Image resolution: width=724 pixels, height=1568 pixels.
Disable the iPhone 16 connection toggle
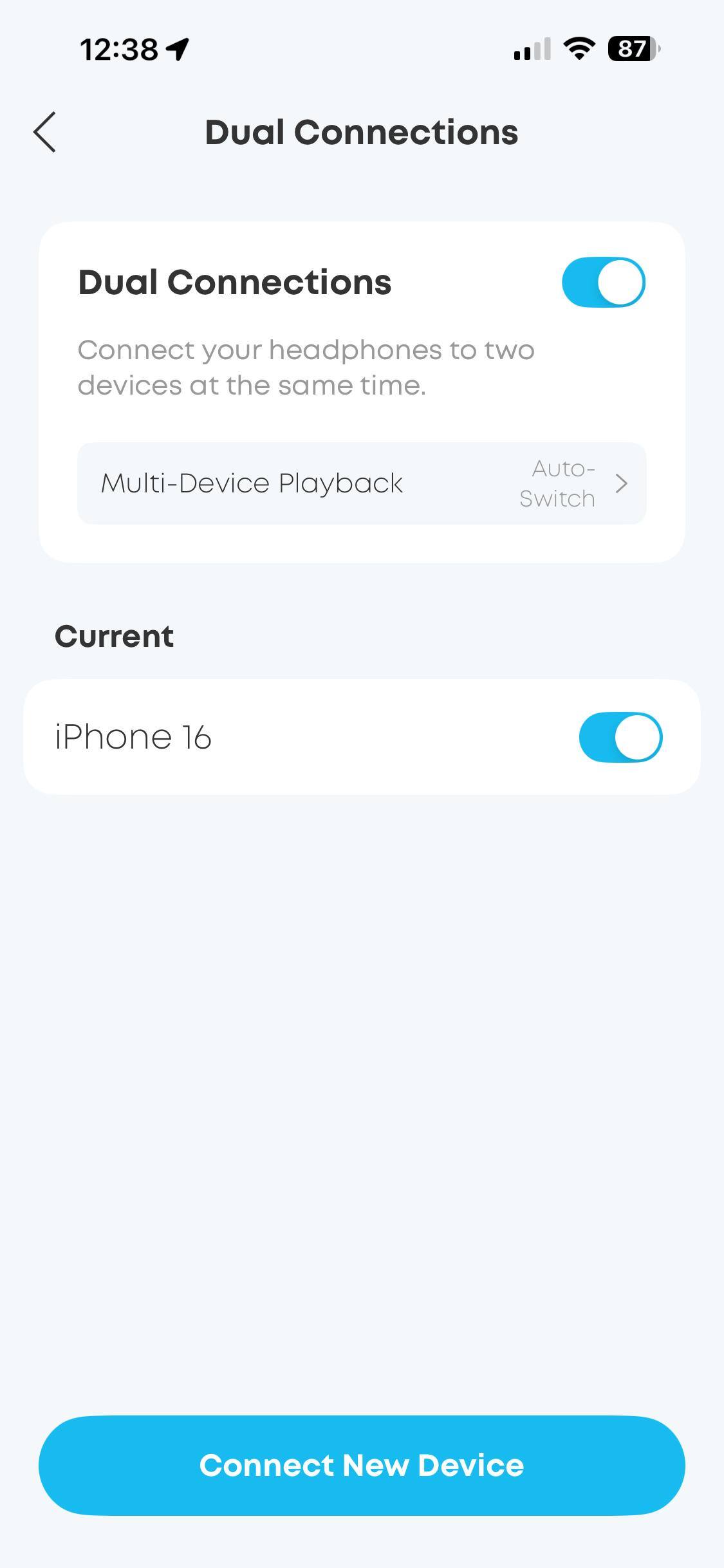pyautogui.click(x=620, y=737)
